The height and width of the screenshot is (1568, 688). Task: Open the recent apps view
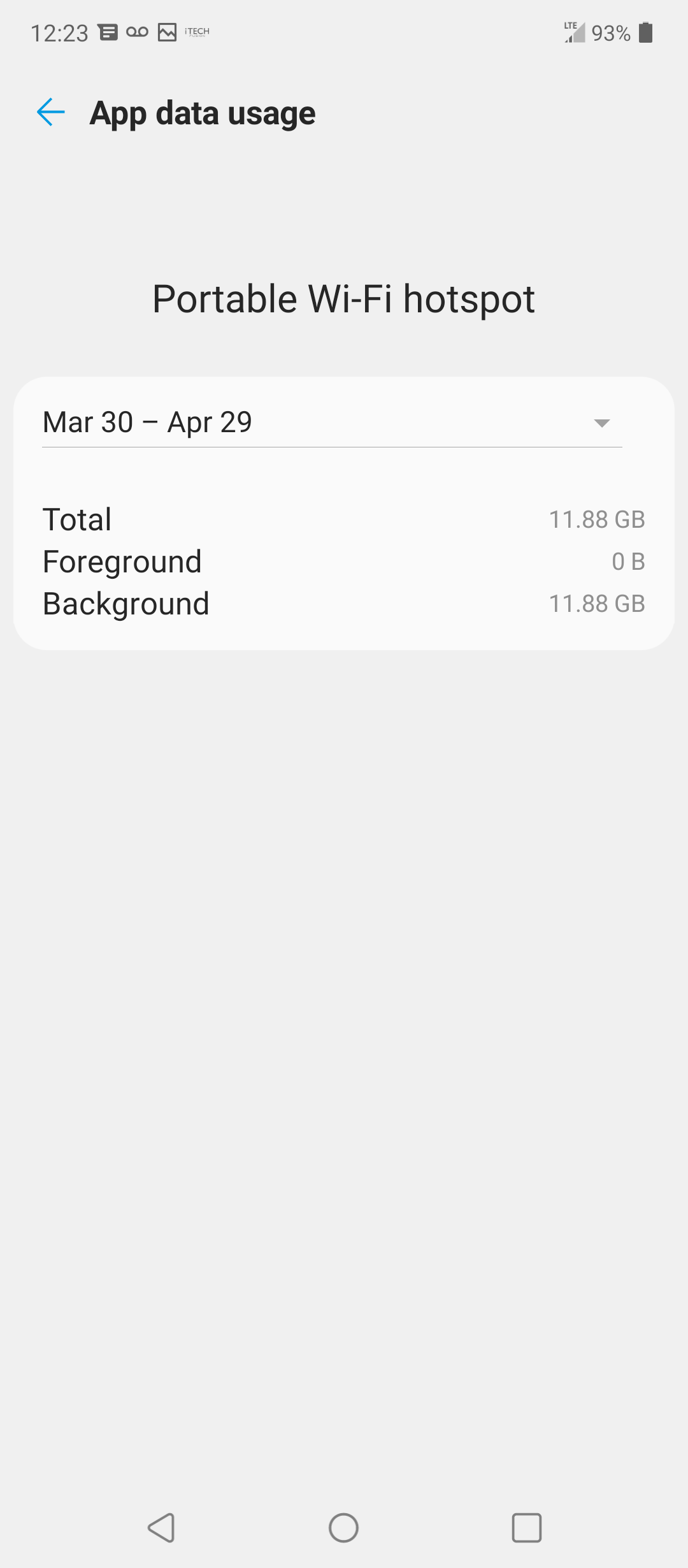point(526,1527)
